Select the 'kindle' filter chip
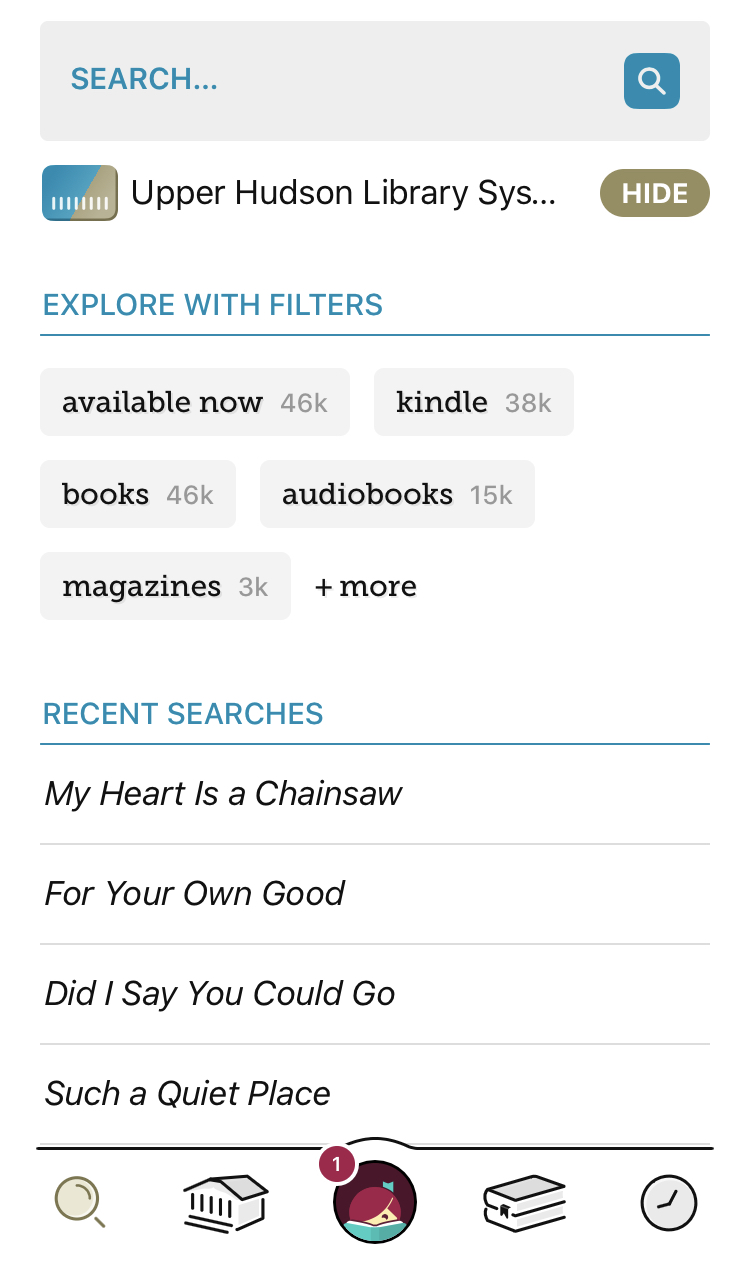Image resolution: width=750 pixels, height=1270 pixels. click(473, 402)
